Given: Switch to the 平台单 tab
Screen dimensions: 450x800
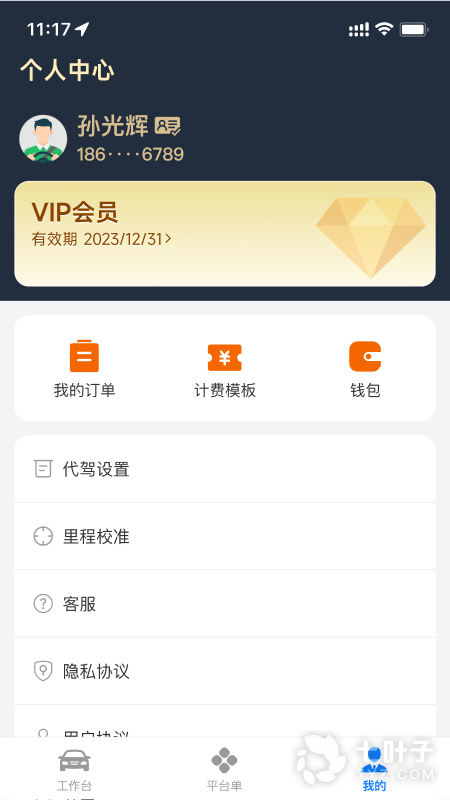Looking at the screenshot, I should click(x=224, y=770).
